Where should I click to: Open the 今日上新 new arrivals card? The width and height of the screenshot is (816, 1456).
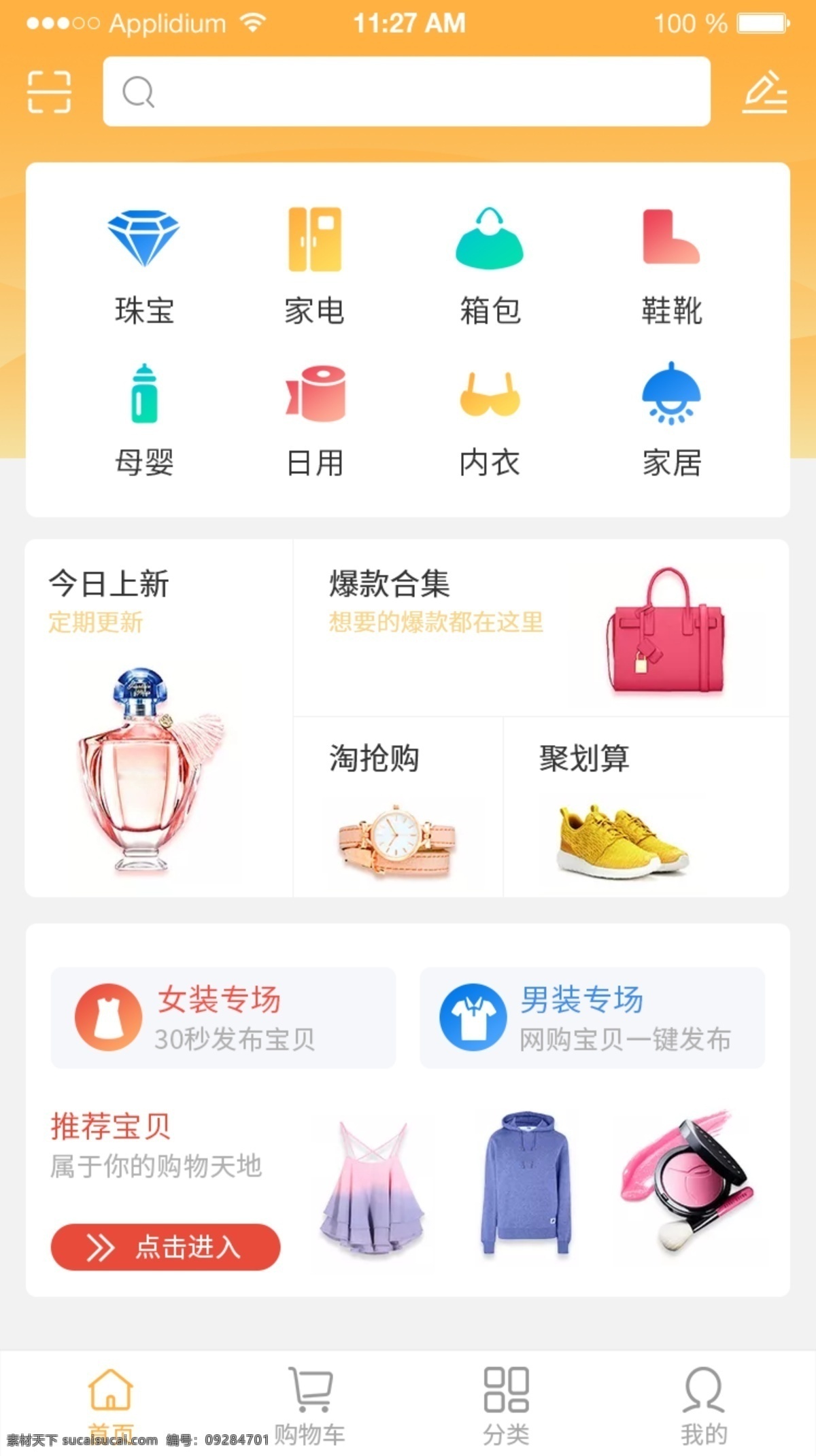[x=159, y=718]
